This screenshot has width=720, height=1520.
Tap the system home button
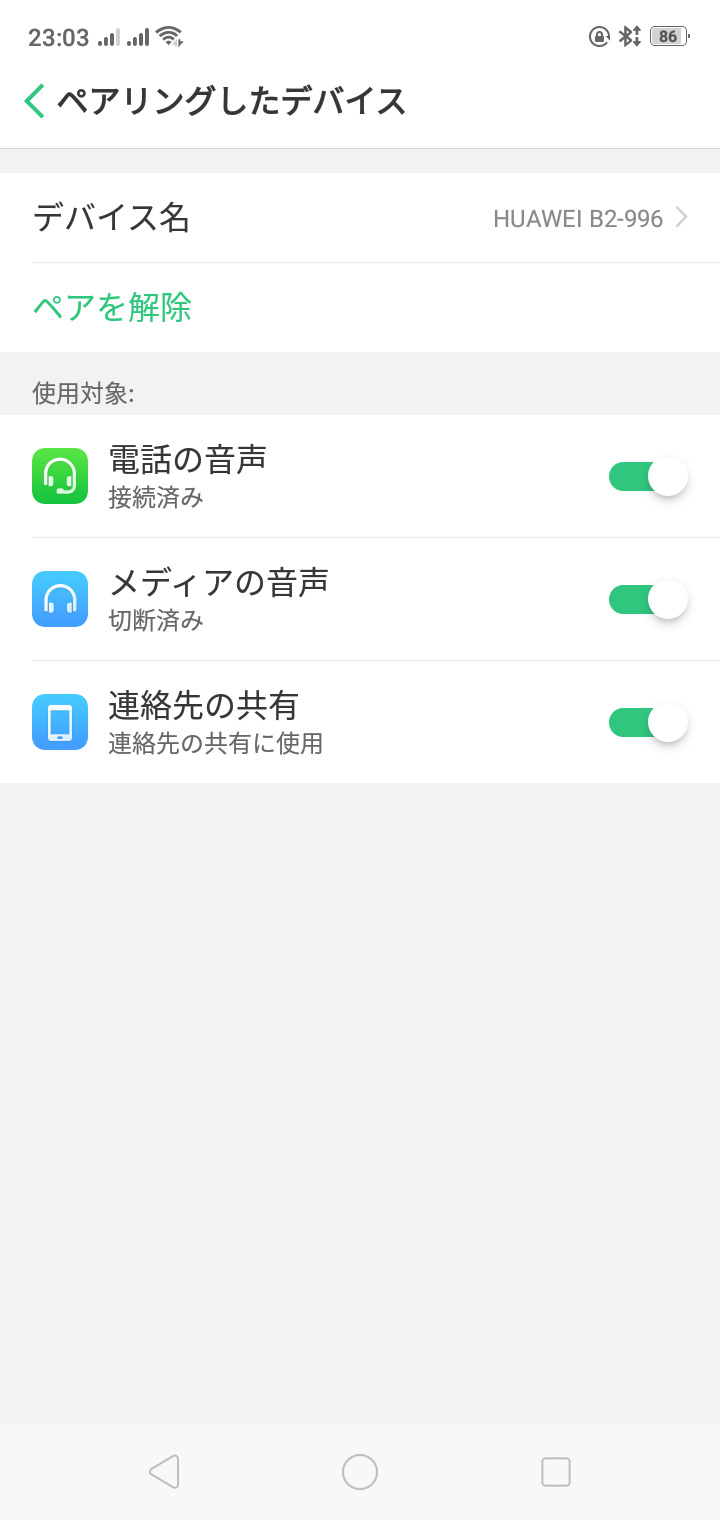click(x=360, y=1472)
